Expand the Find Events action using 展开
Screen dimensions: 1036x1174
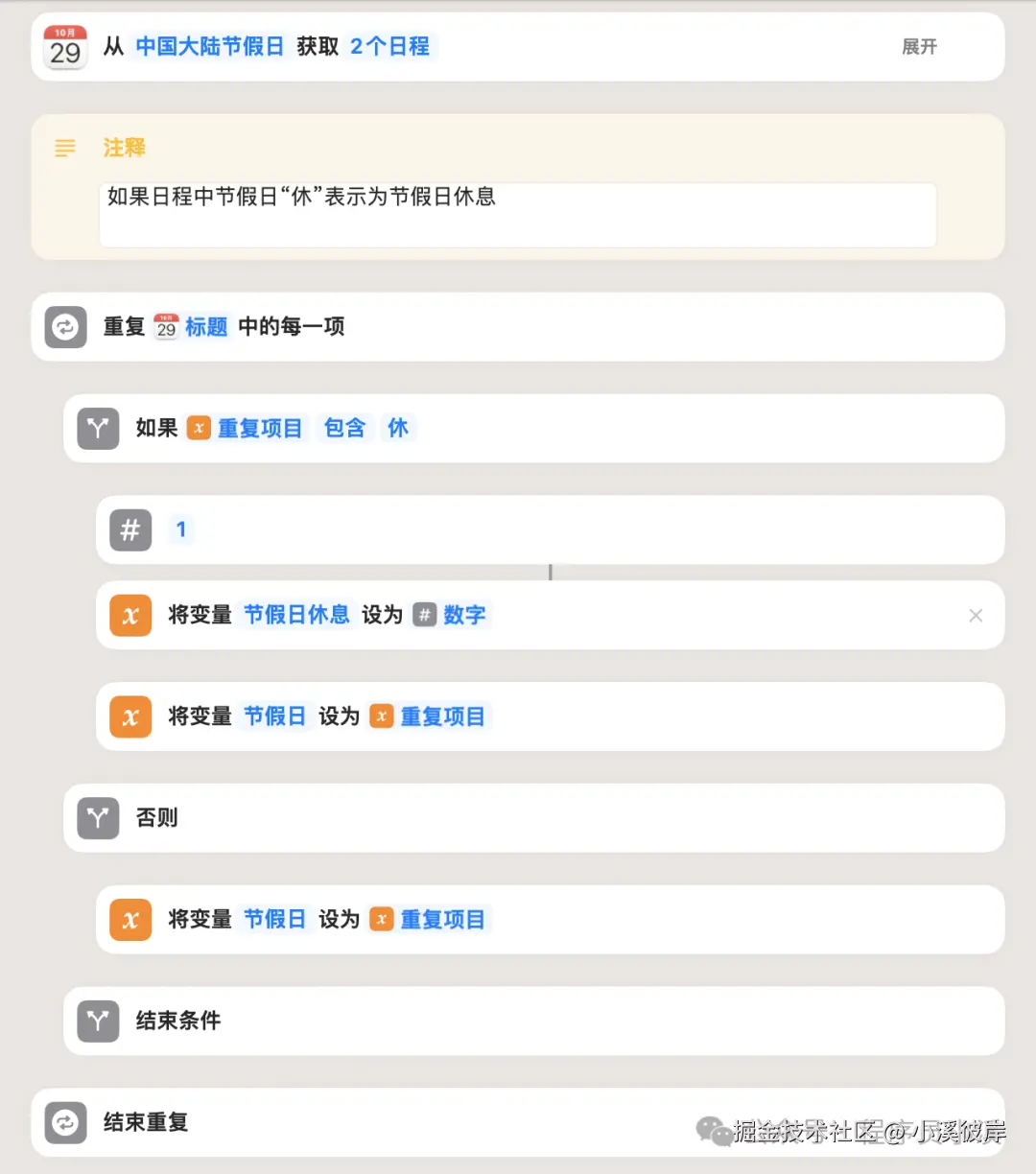tap(918, 47)
